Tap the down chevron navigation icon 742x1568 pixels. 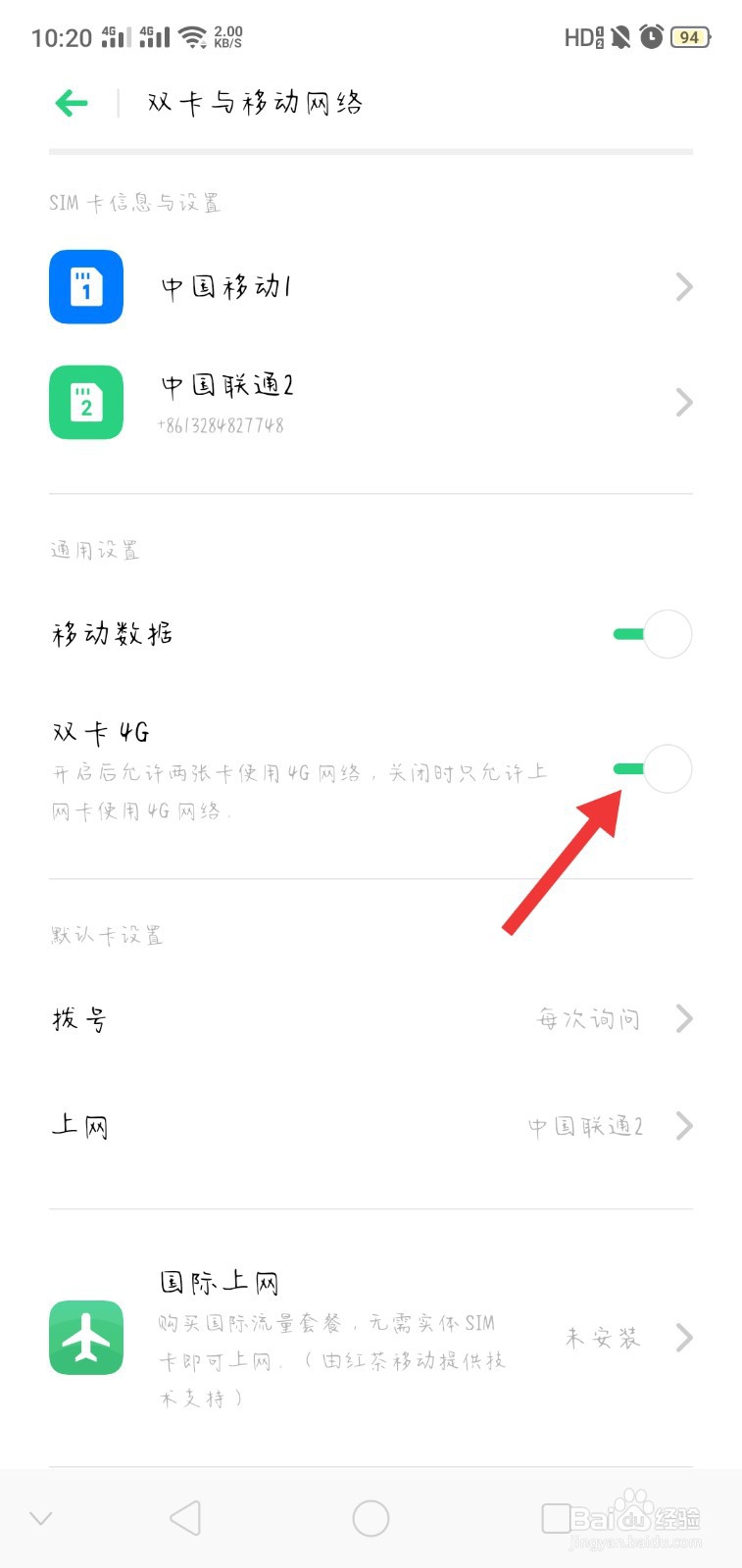(40, 1516)
